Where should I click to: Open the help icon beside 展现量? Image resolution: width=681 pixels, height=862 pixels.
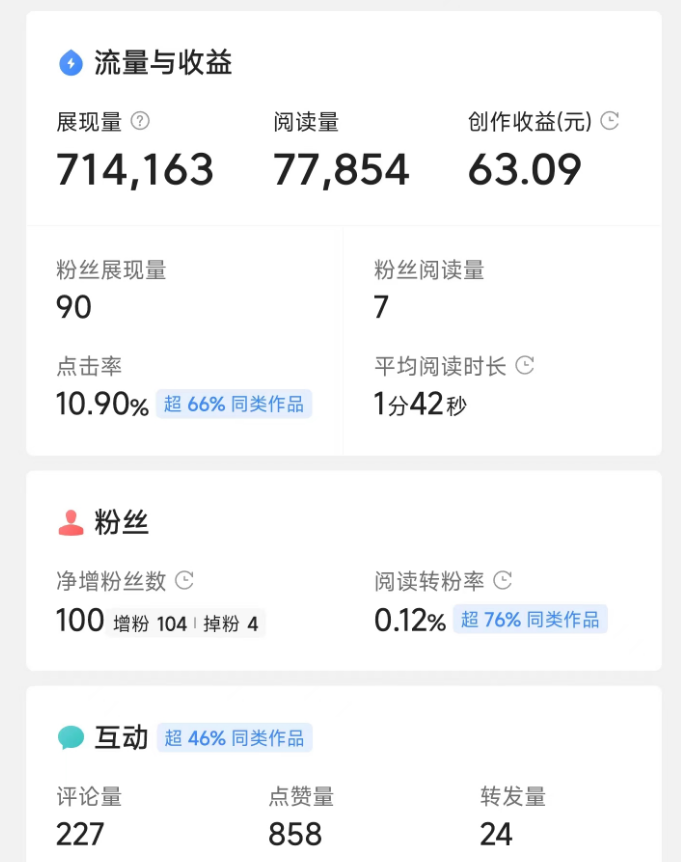141,121
